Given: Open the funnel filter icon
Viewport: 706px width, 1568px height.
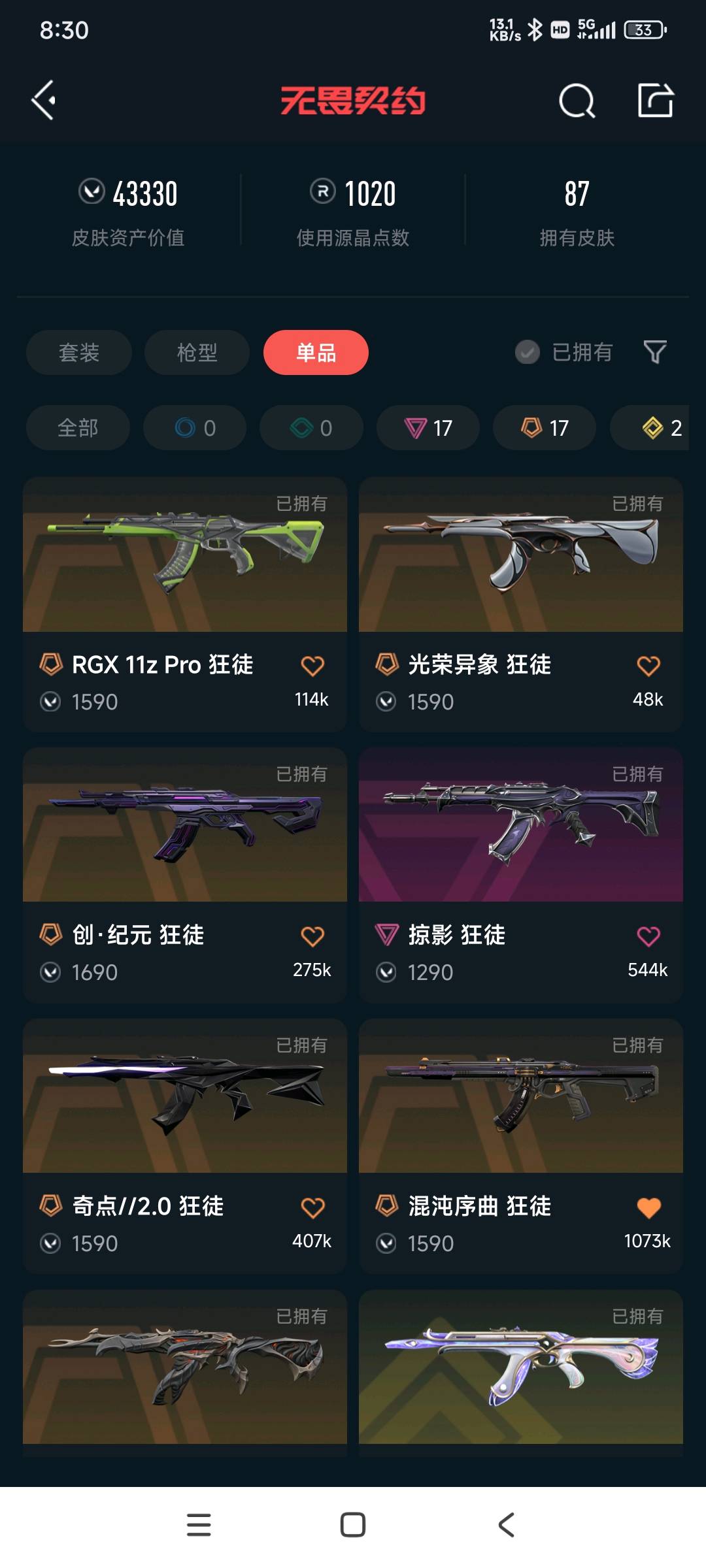Looking at the screenshot, I should pyautogui.click(x=655, y=352).
